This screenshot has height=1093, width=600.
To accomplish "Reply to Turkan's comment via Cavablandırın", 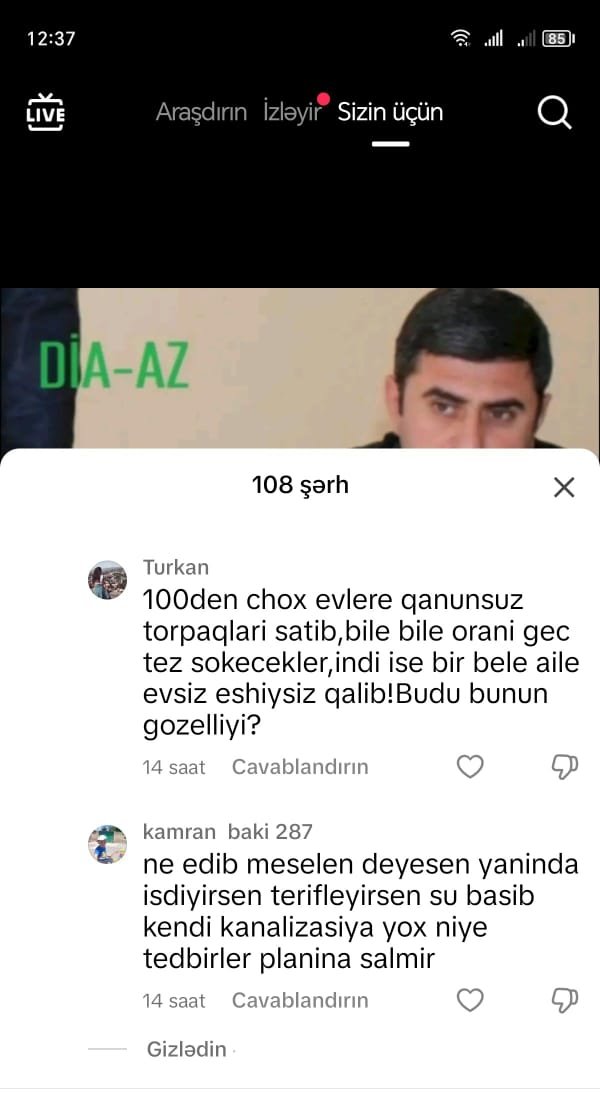I will click(x=300, y=767).
